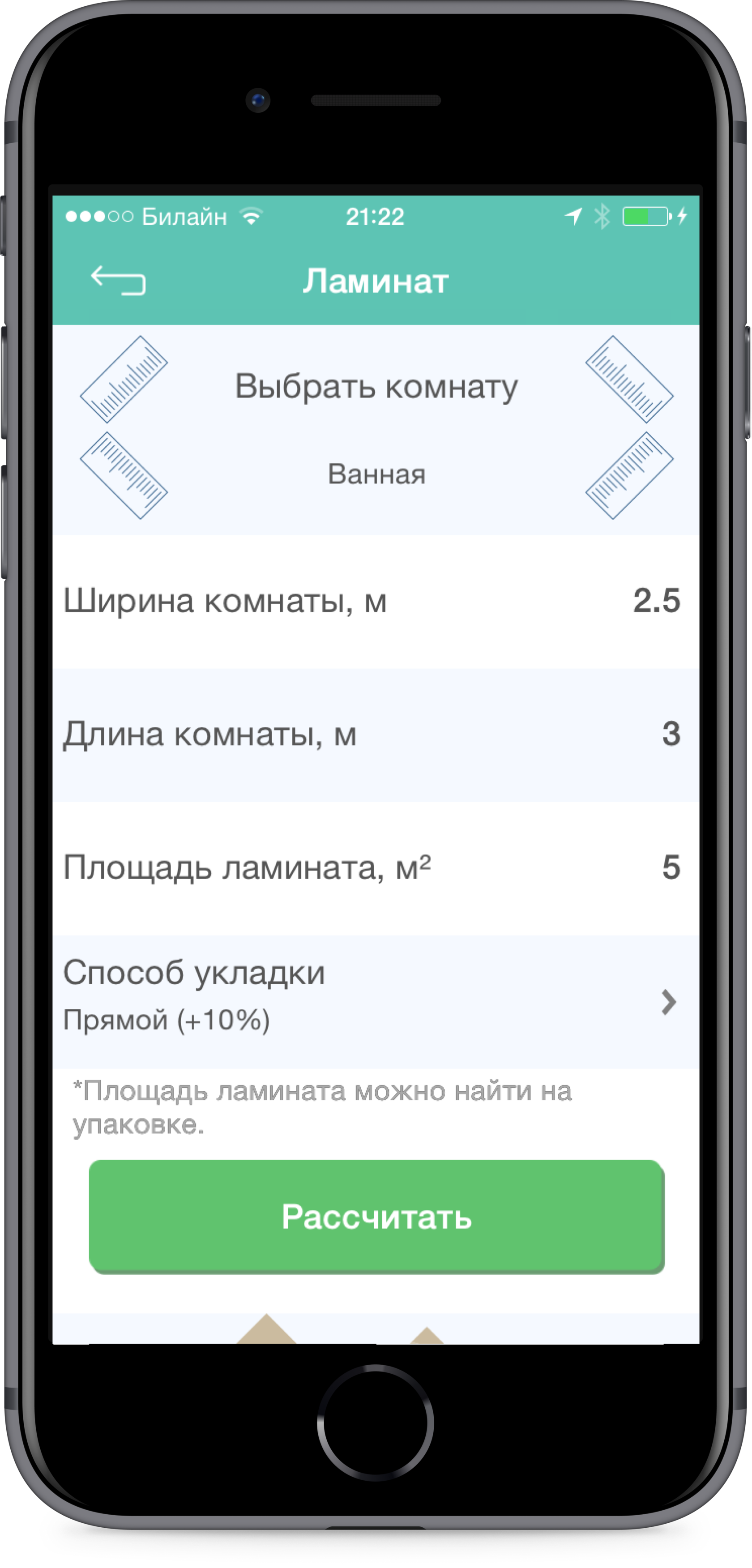This screenshot has width=752, height=1568.
Task: Open the room selector showing Ванная
Action: click(376, 474)
